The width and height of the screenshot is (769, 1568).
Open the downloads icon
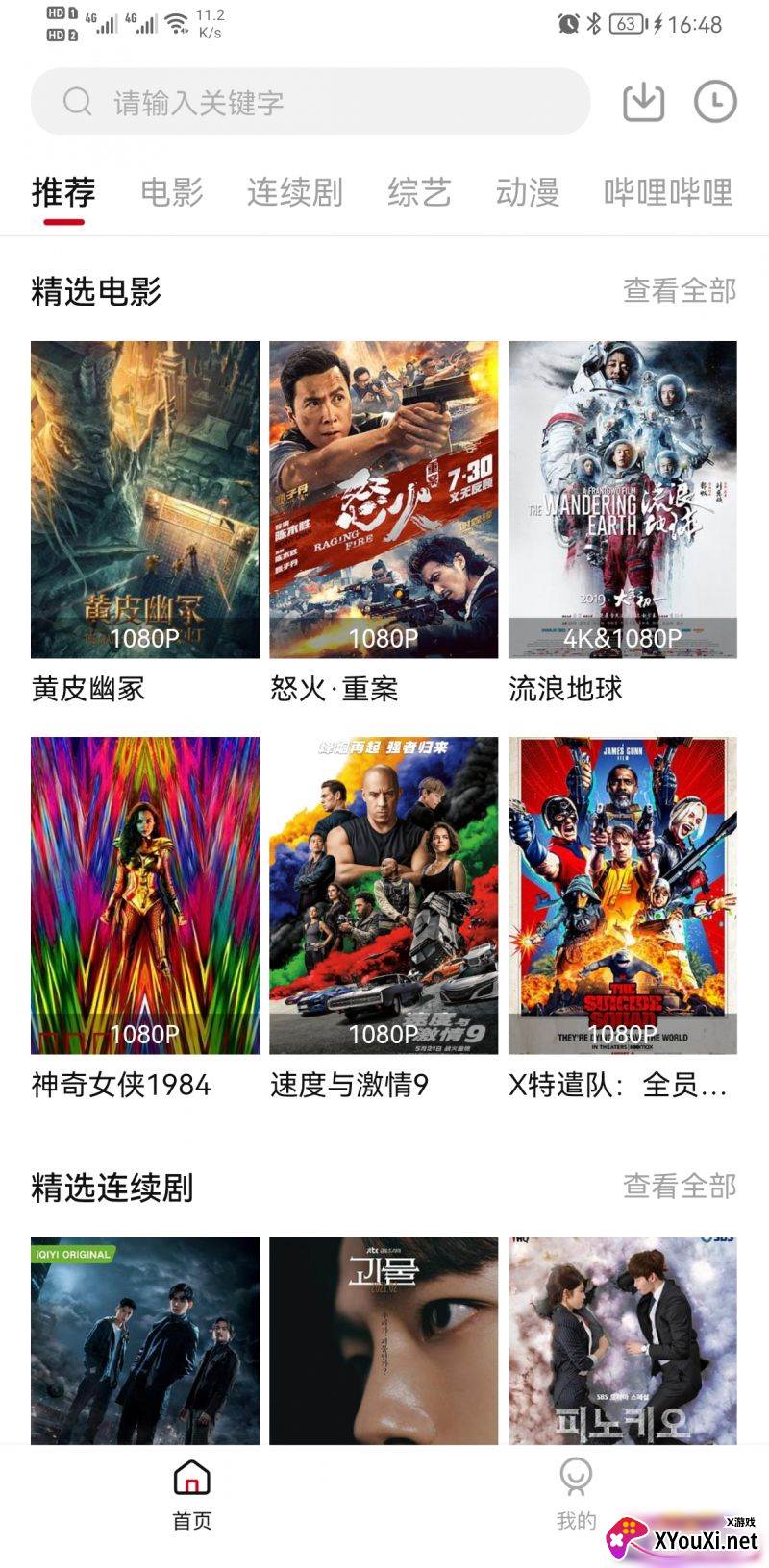(x=643, y=102)
